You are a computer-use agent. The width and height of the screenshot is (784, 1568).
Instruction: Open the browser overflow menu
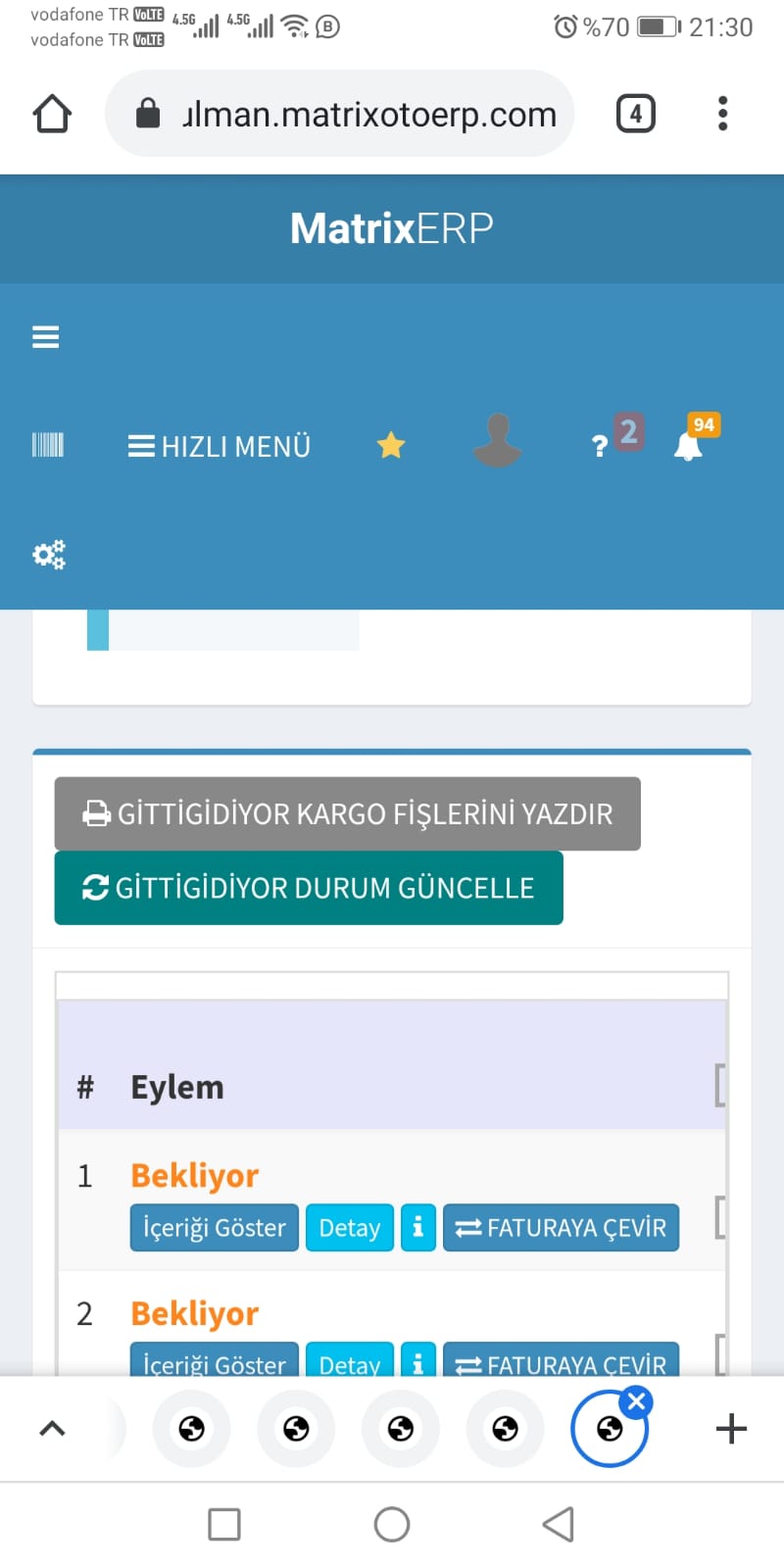coord(722,114)
